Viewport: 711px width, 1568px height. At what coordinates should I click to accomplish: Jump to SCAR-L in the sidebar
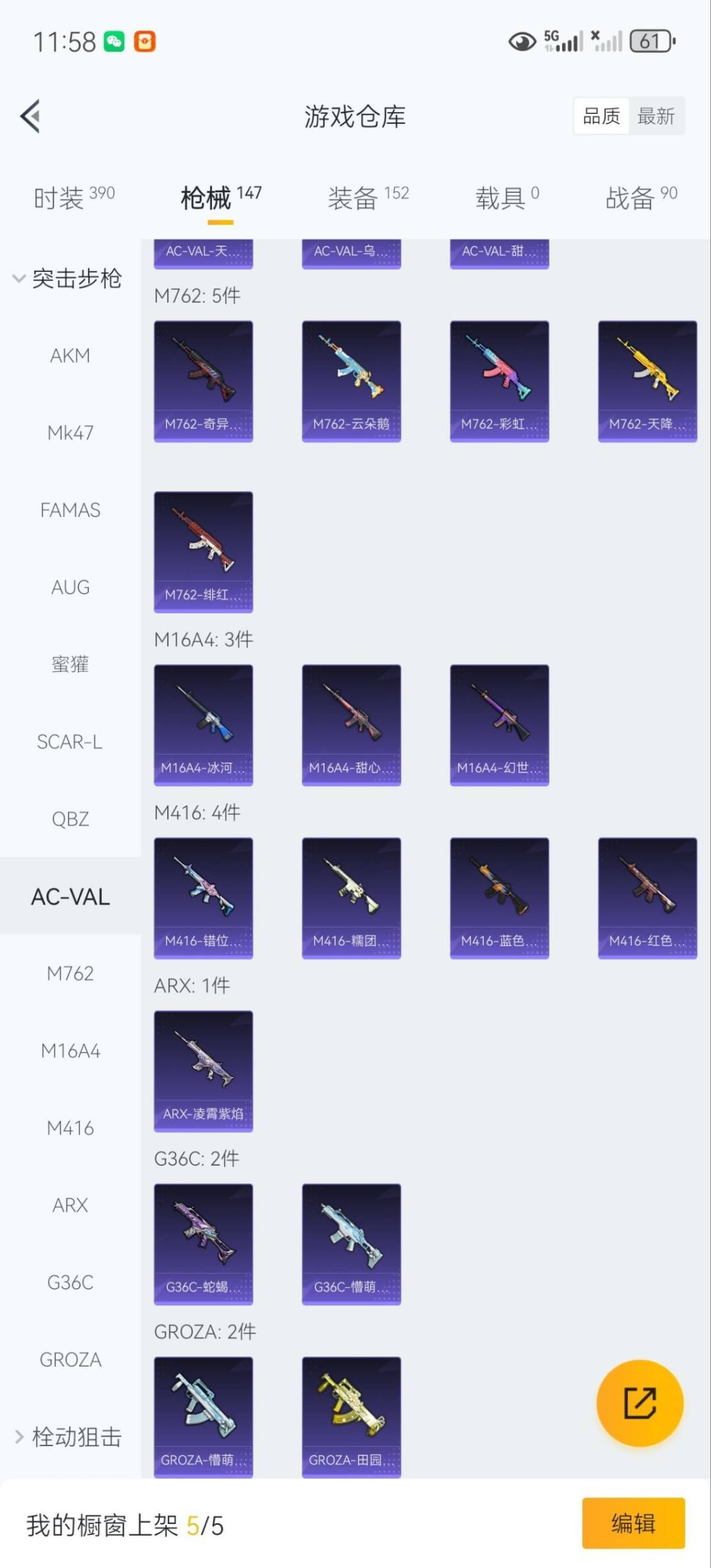coord(70,742)
